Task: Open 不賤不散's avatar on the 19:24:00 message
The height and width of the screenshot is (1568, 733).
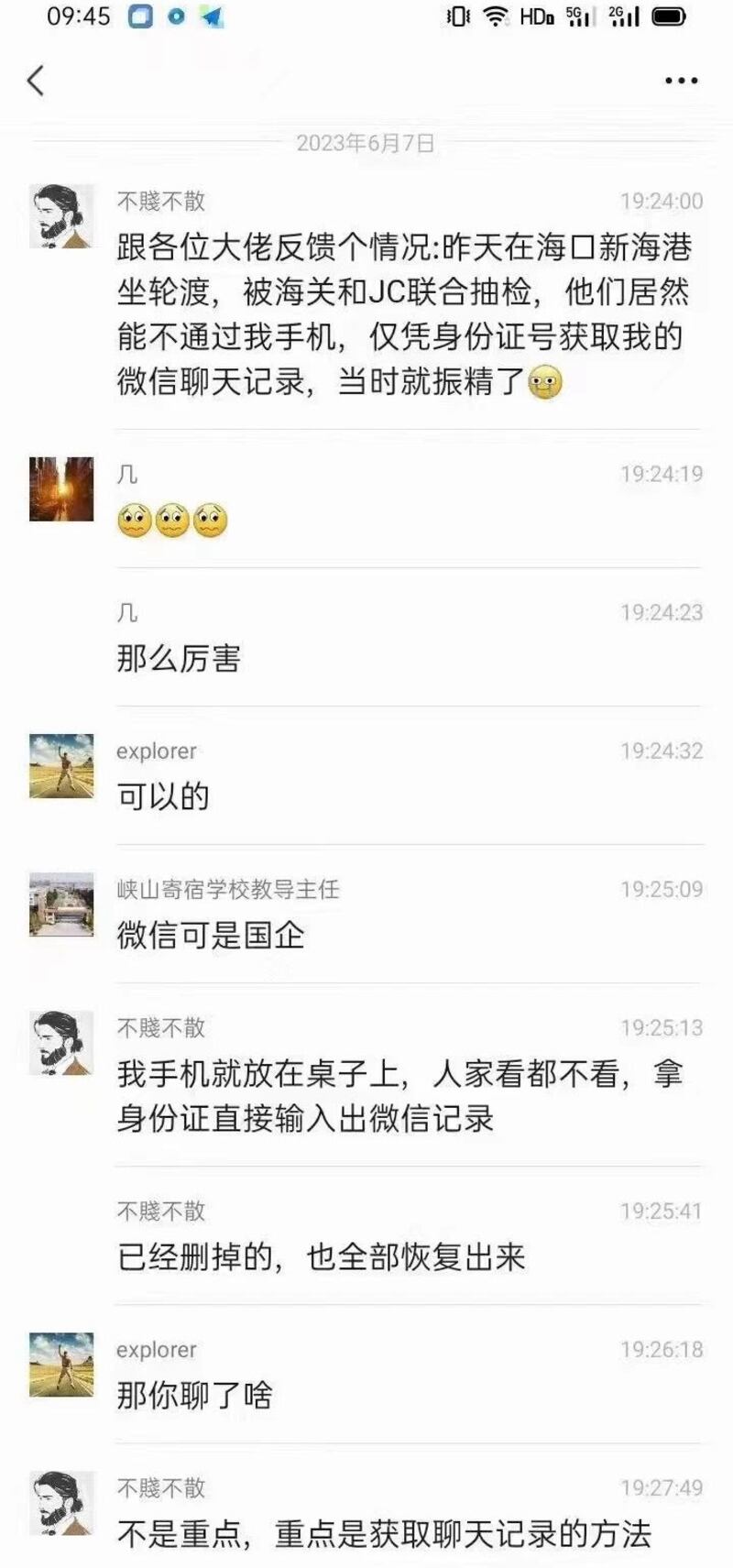Action: tap(61, 216)
